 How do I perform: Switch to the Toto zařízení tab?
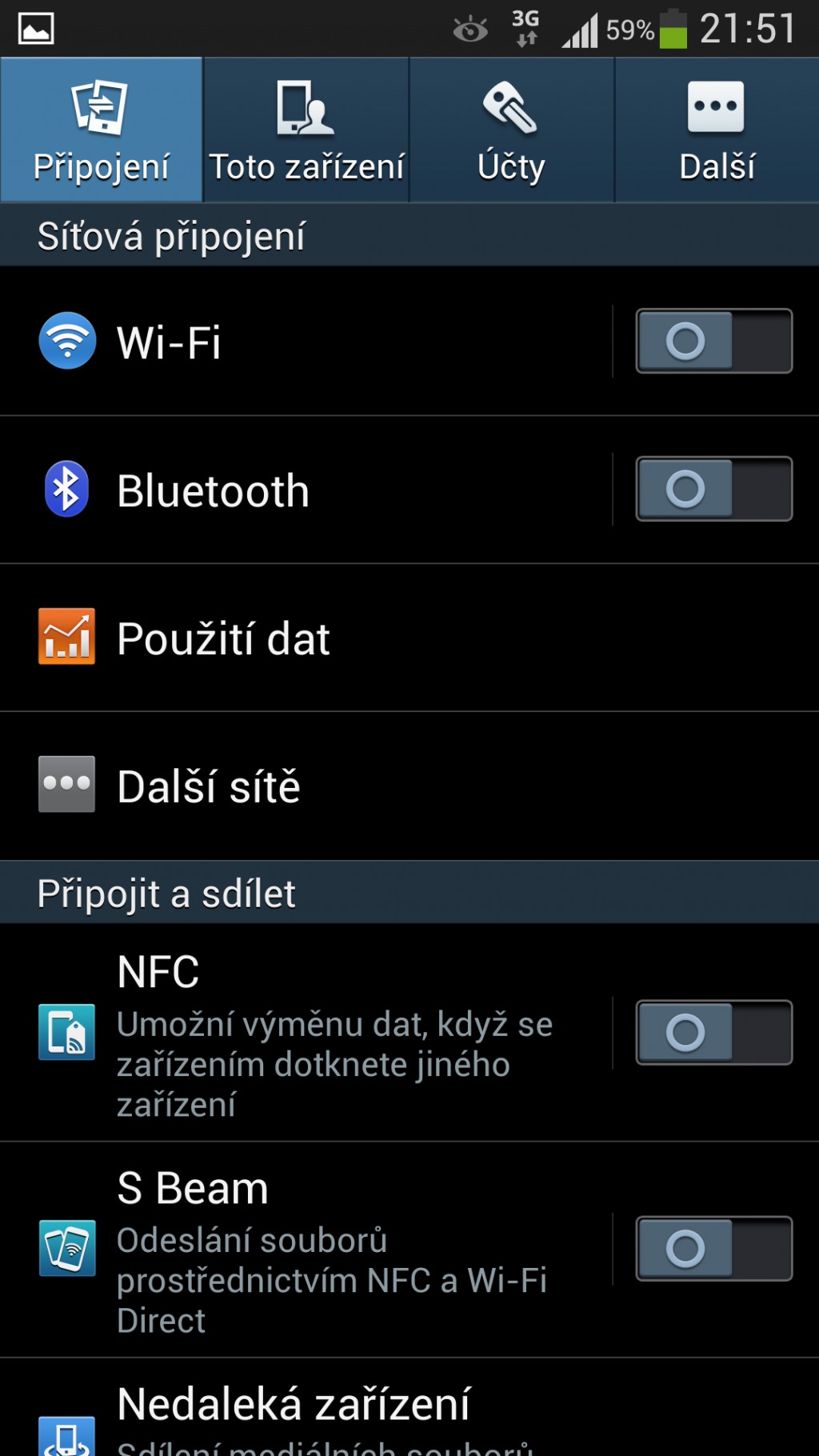click(x=306, y=130)
